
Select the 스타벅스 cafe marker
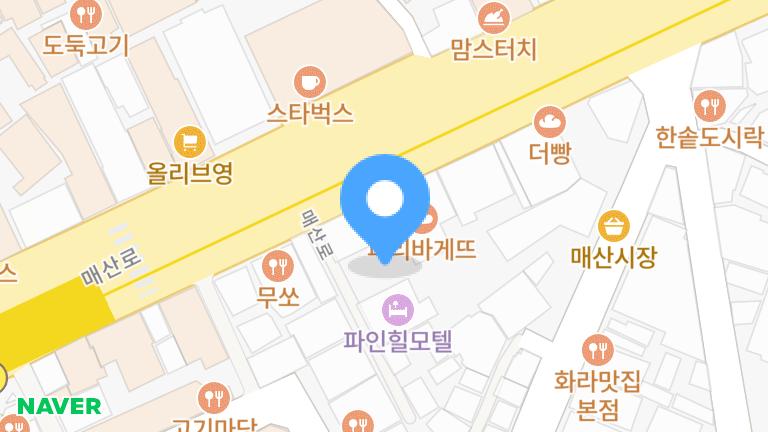pos(310,82)
